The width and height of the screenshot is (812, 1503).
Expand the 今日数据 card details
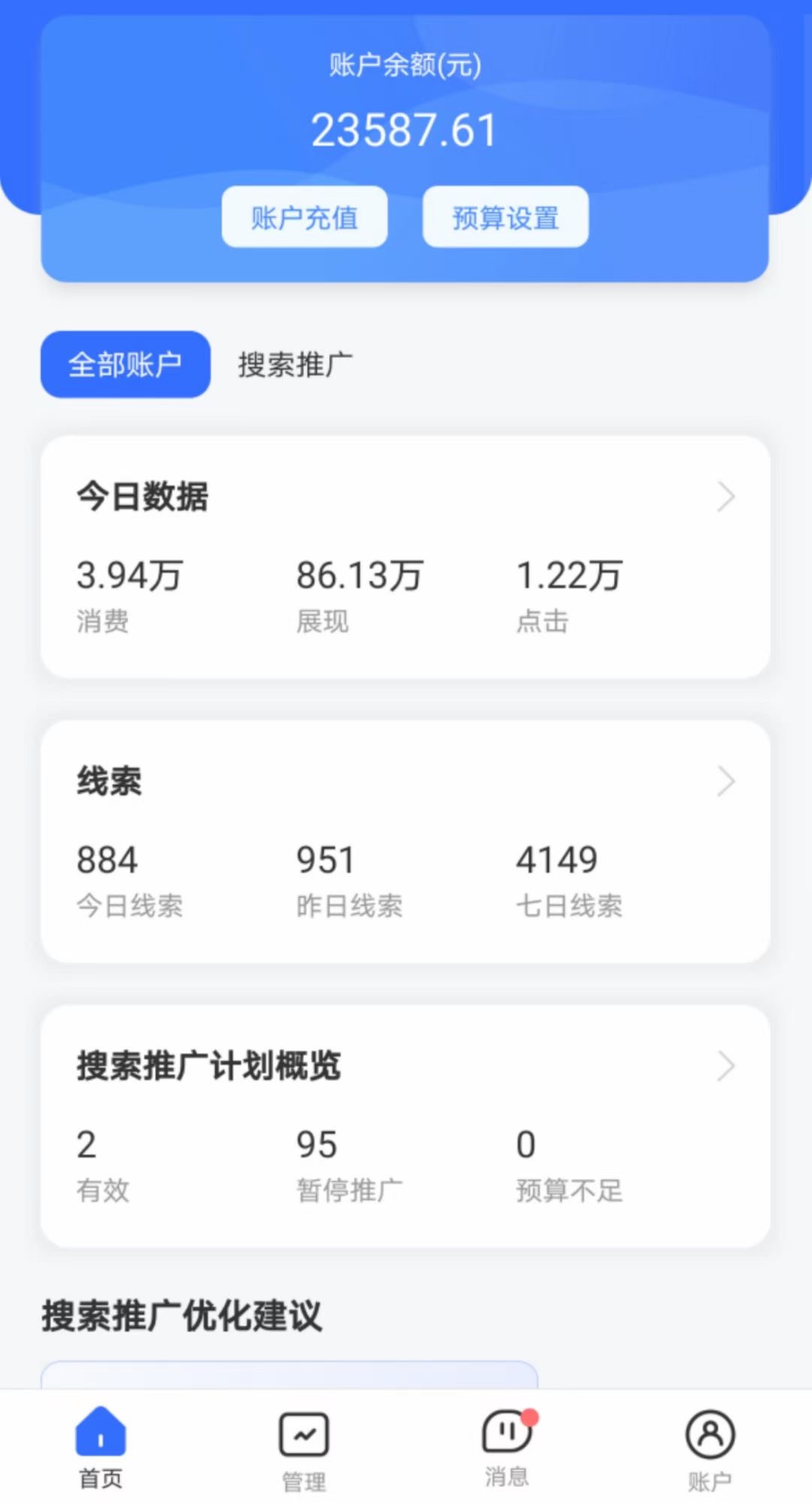click(x=724, y=495)
